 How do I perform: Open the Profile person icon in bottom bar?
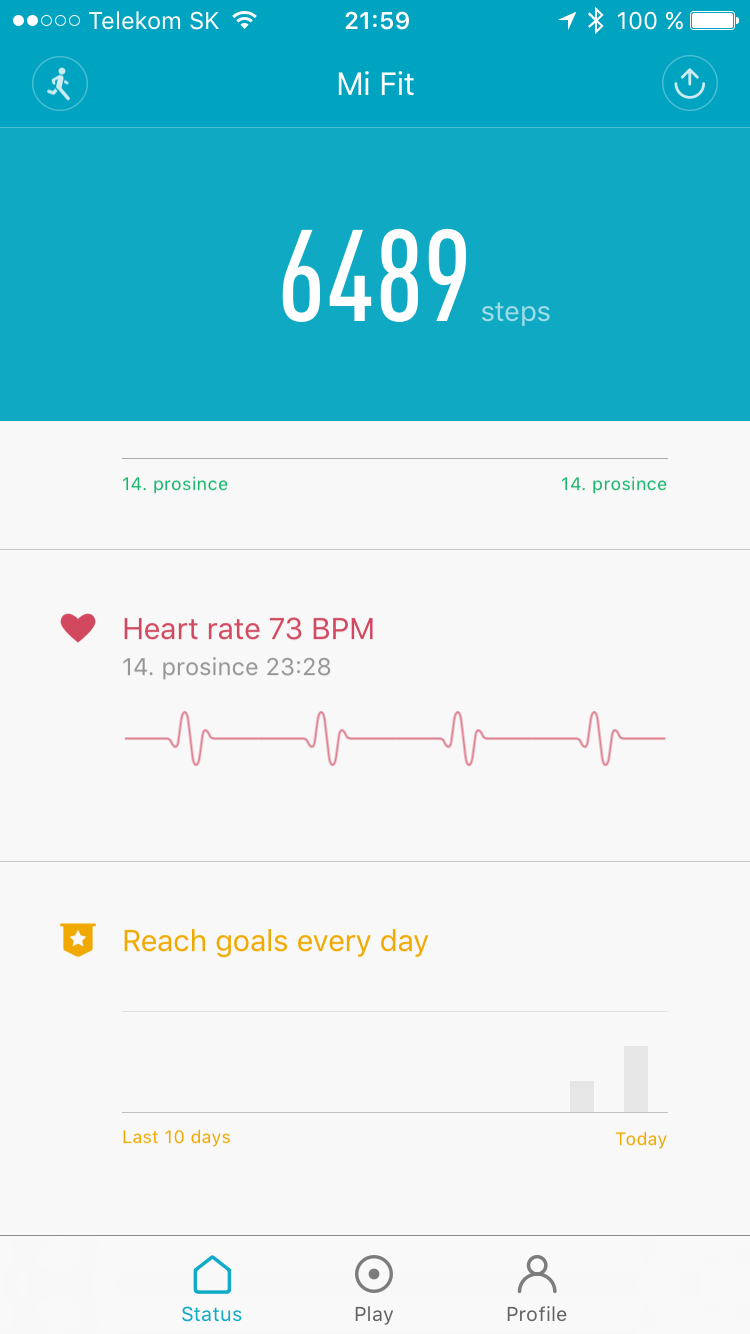click(536, 1271)
